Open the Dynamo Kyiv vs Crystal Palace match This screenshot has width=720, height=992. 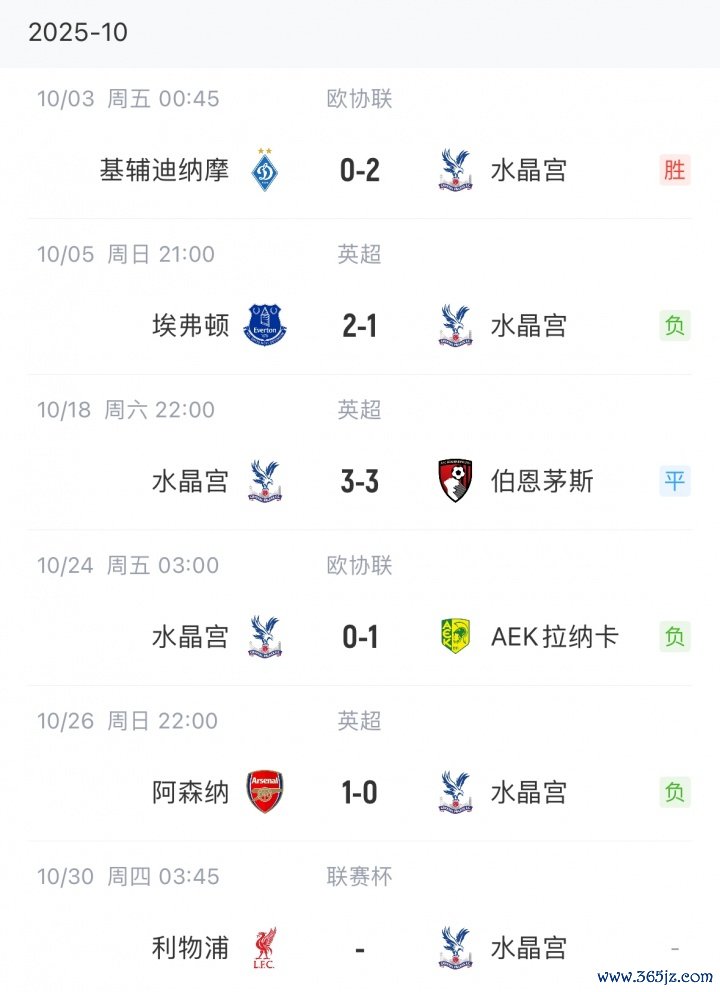point(359,170)
